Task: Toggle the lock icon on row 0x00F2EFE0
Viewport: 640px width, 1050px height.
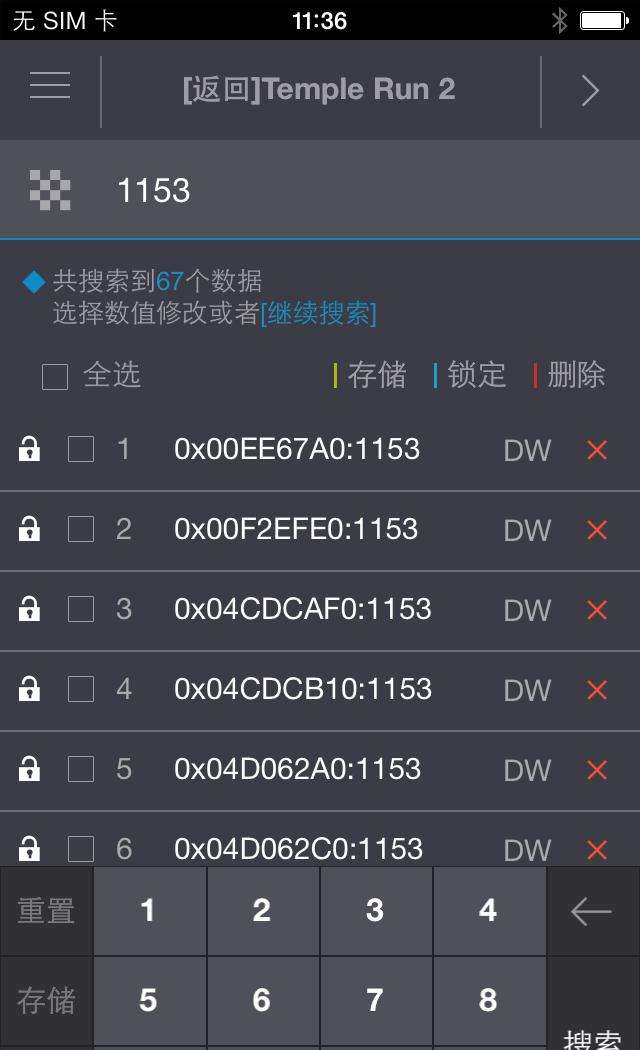Action: 30,529
